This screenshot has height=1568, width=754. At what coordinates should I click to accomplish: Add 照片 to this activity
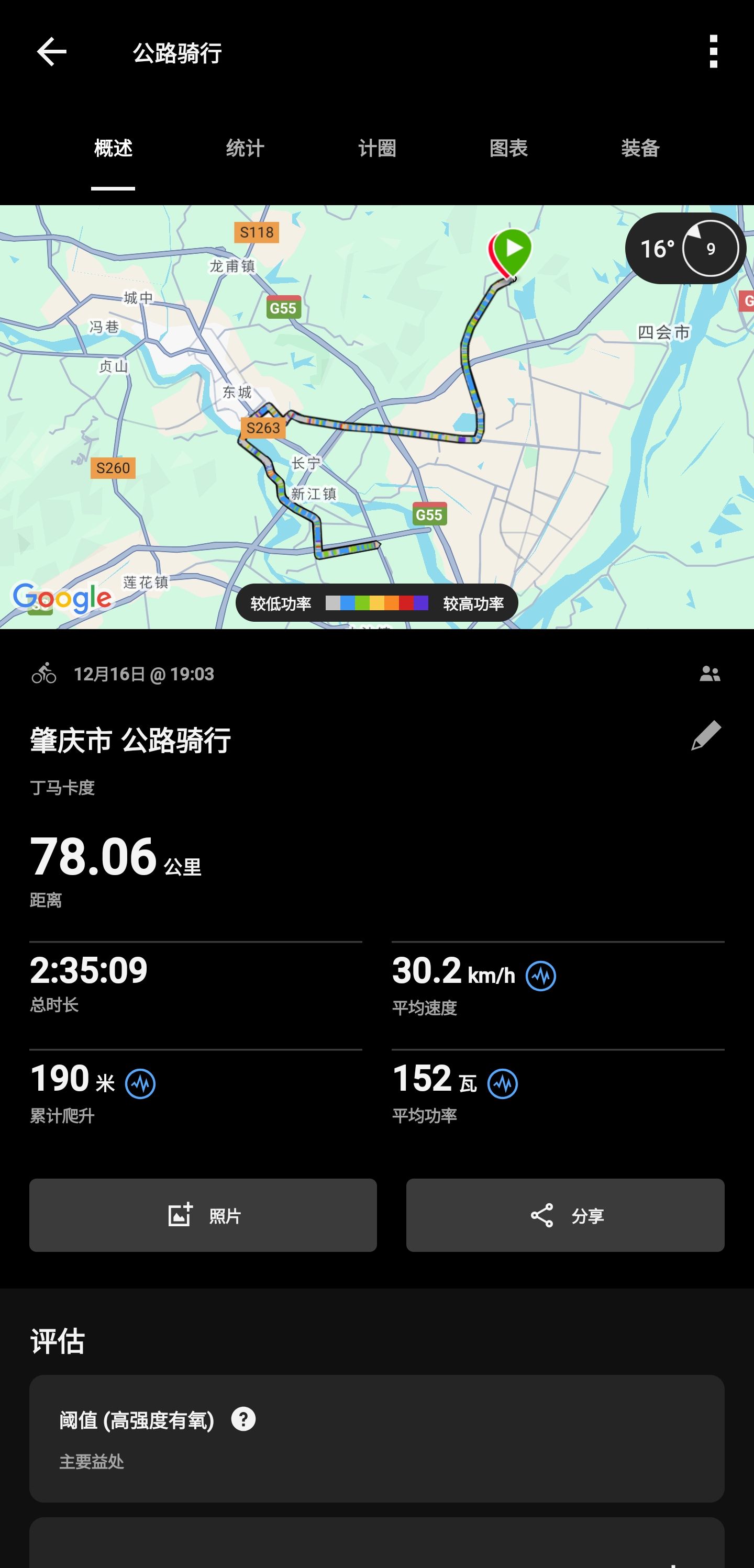(x=203, y=1215)
